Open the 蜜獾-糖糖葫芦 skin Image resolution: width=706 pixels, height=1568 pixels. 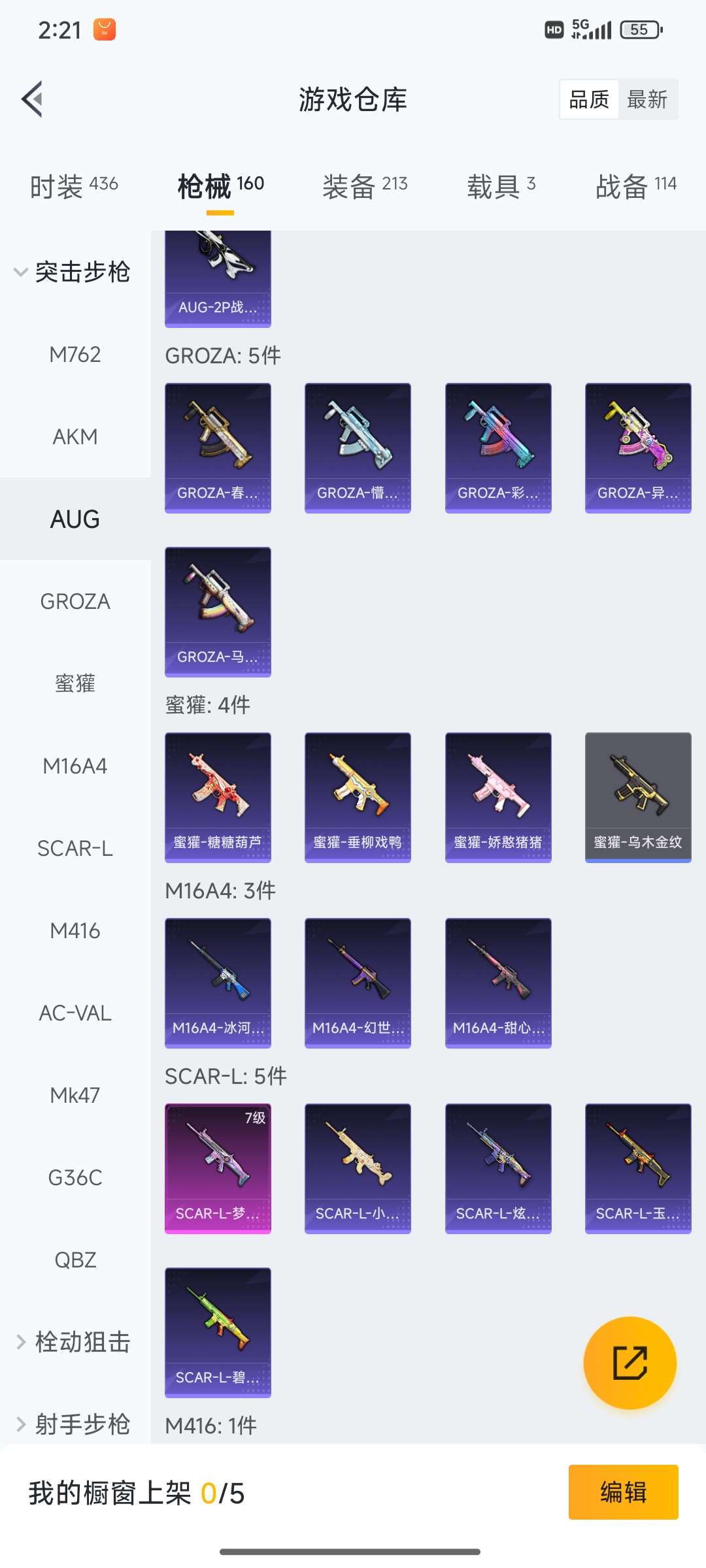(x=218, y=797)
